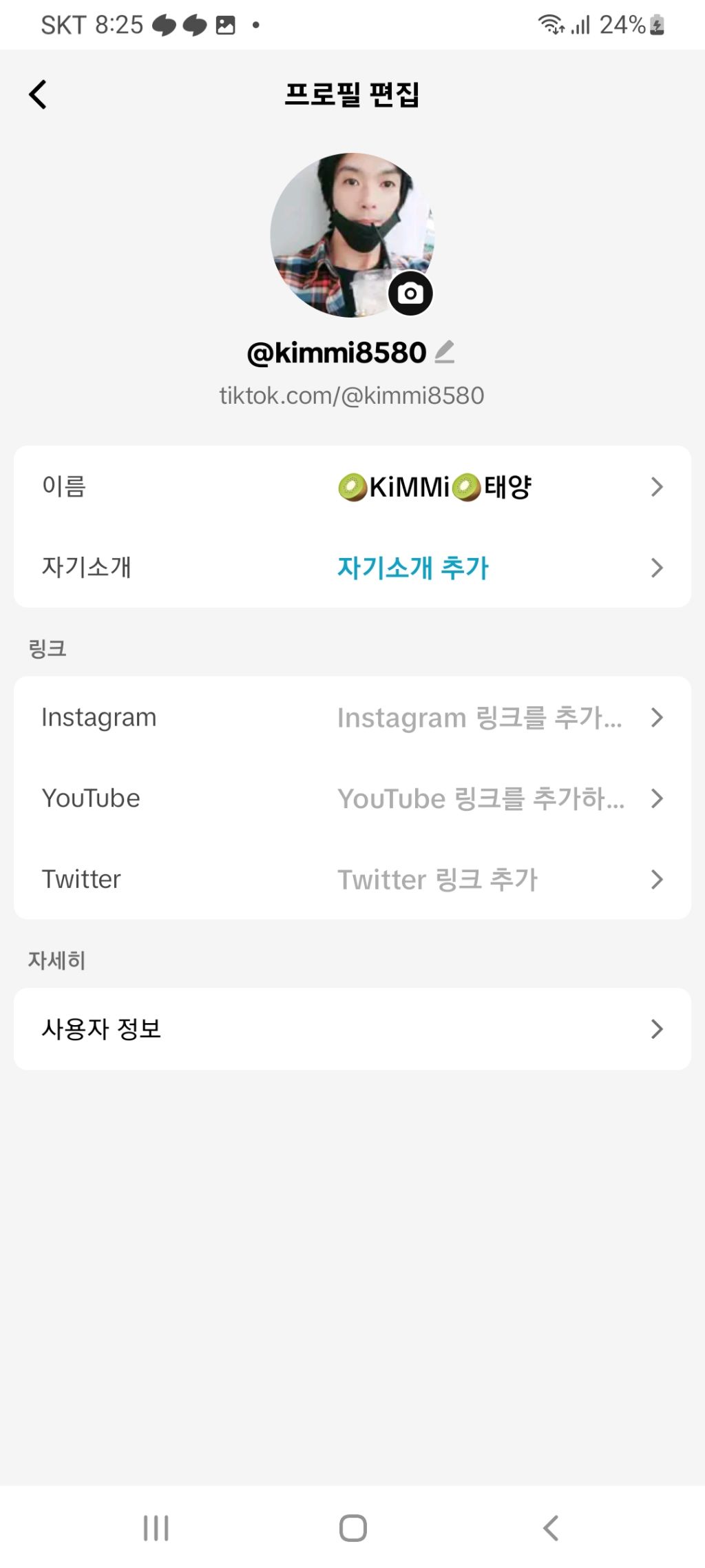Go to the home screen
Image resolution: width=705 pixels, height=1568 pixels.
pos(352,1527)
